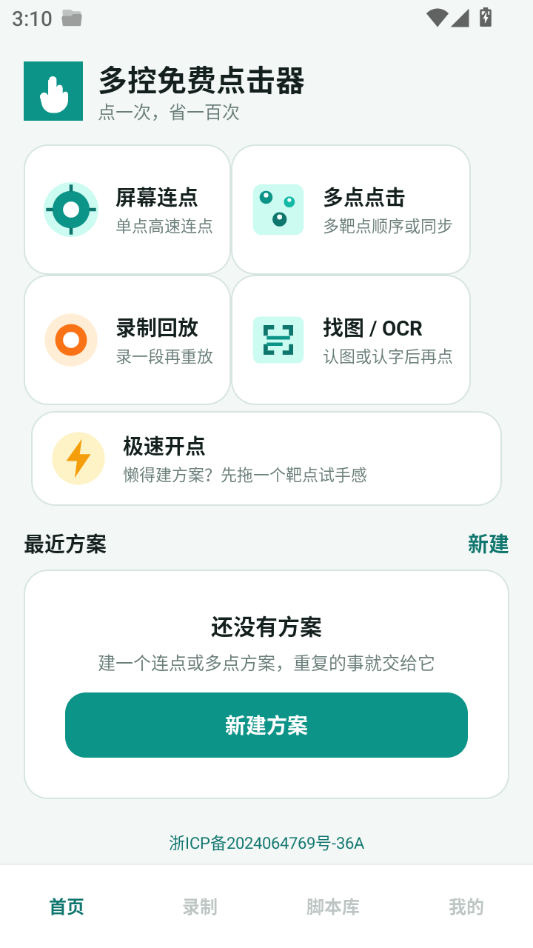Viewport: 533px width, 948px height.
Task: Open the 找图 / OCR card
Action: 350,340
